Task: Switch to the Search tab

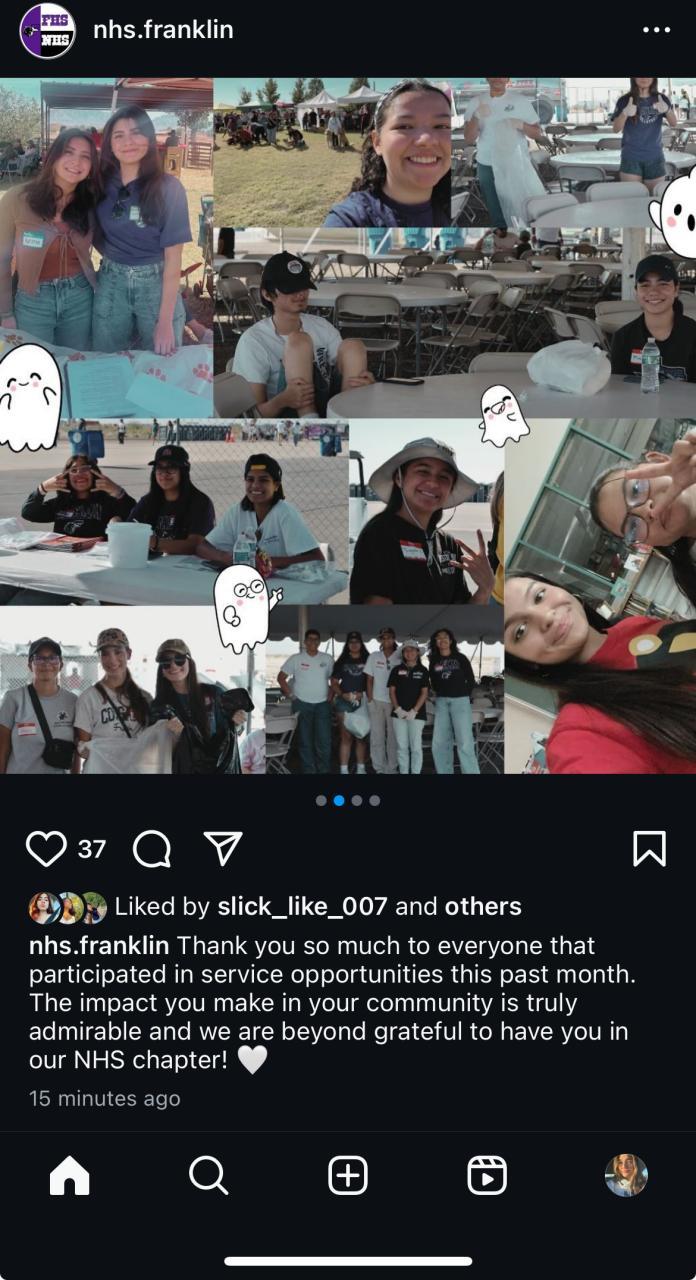Action: 208,1176
